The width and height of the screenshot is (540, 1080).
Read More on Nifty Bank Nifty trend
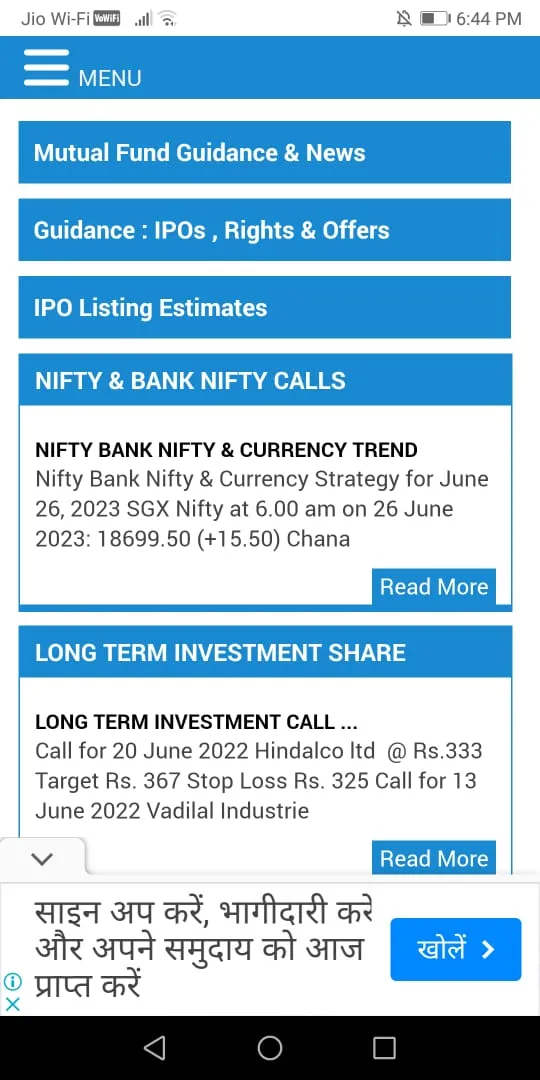click(x=434, y=587)
